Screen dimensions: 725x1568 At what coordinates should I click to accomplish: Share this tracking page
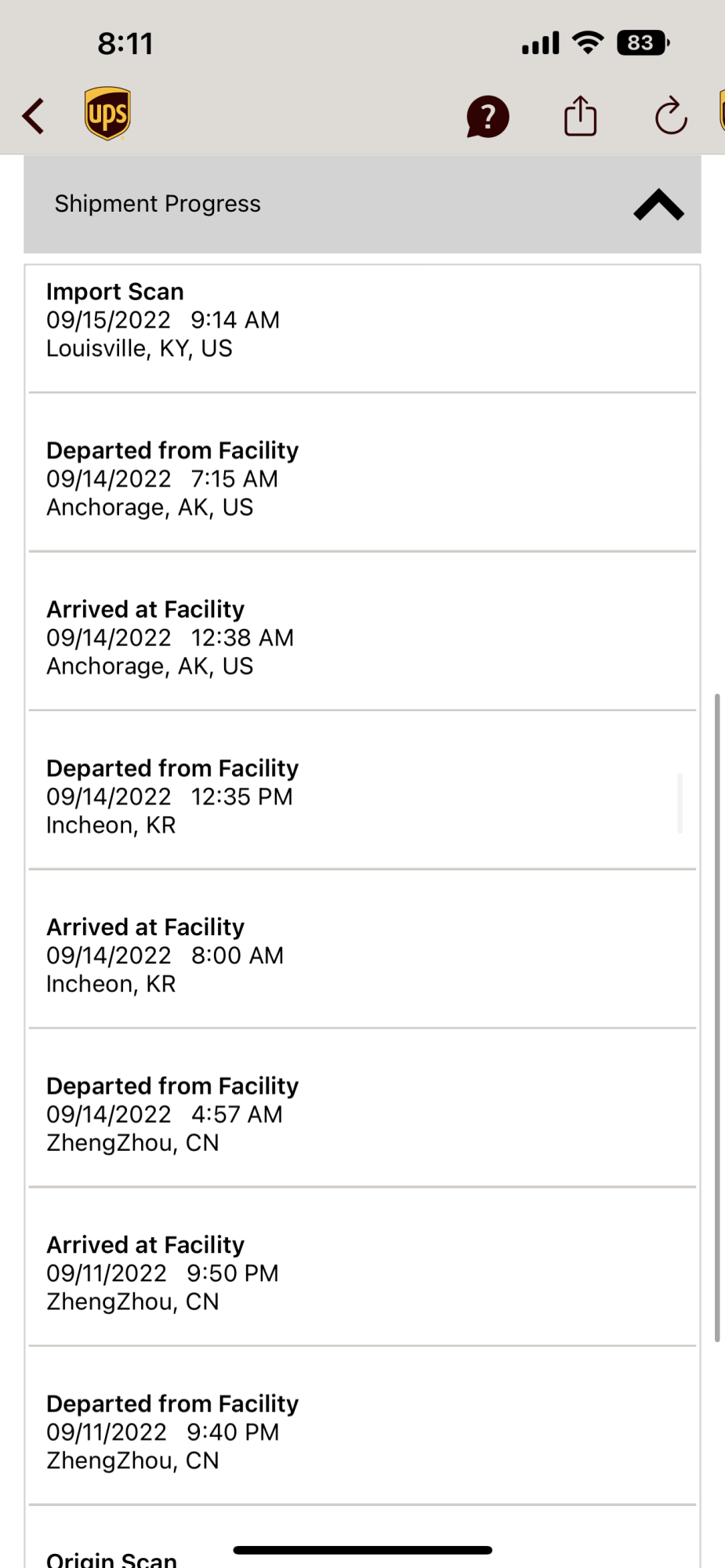point(580,116)
